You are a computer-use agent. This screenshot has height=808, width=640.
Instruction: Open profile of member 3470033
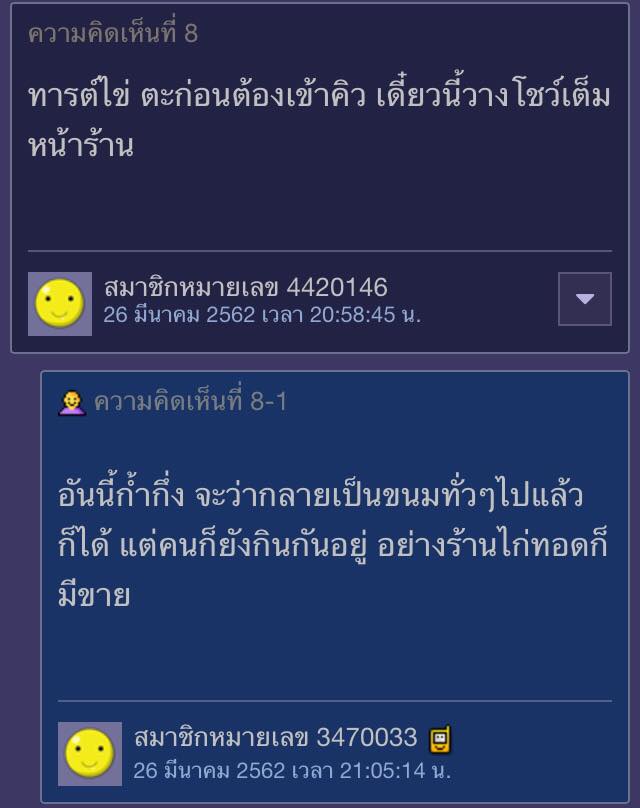(275, 738)
